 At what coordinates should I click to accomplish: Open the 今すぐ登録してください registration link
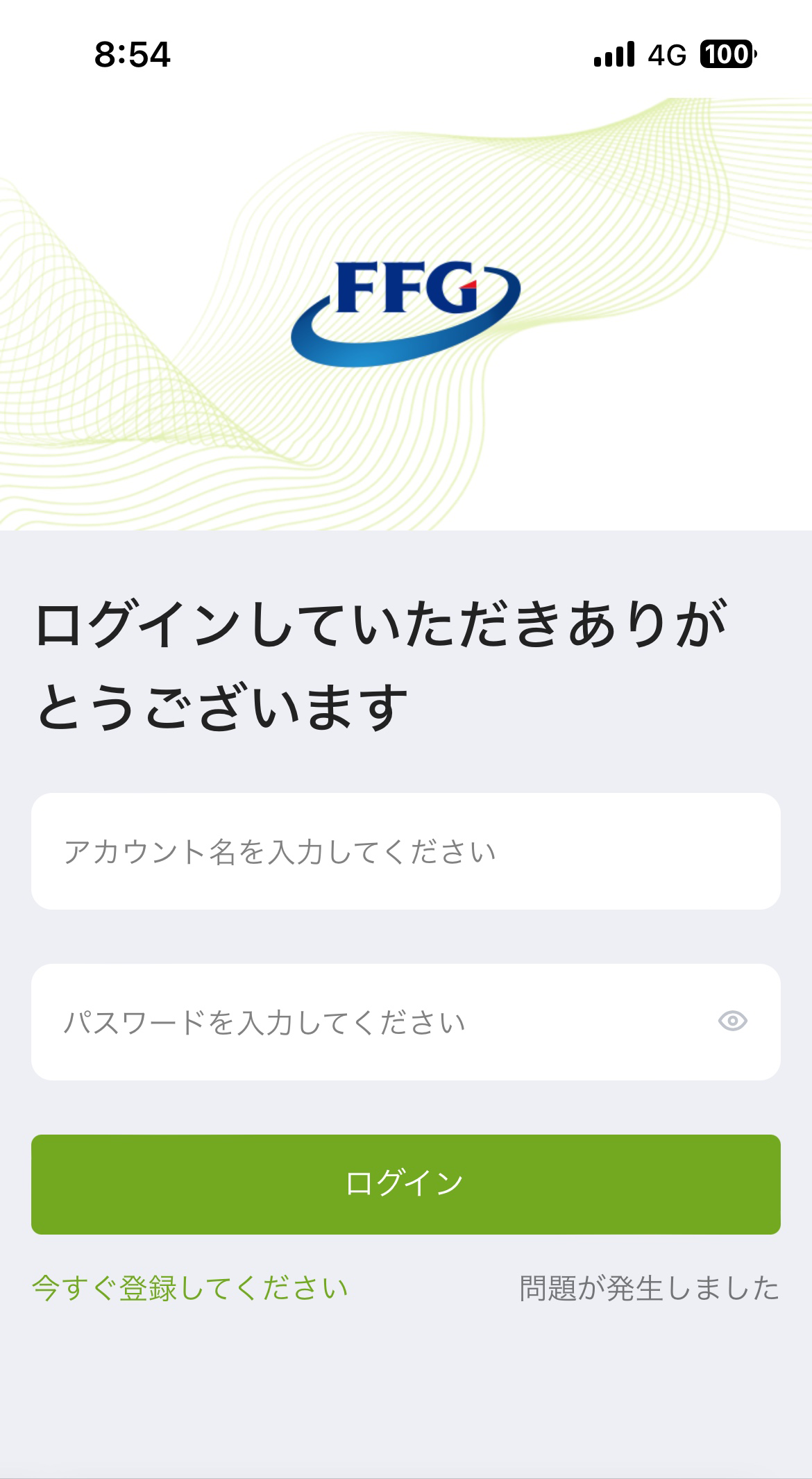click(190, 1289)
